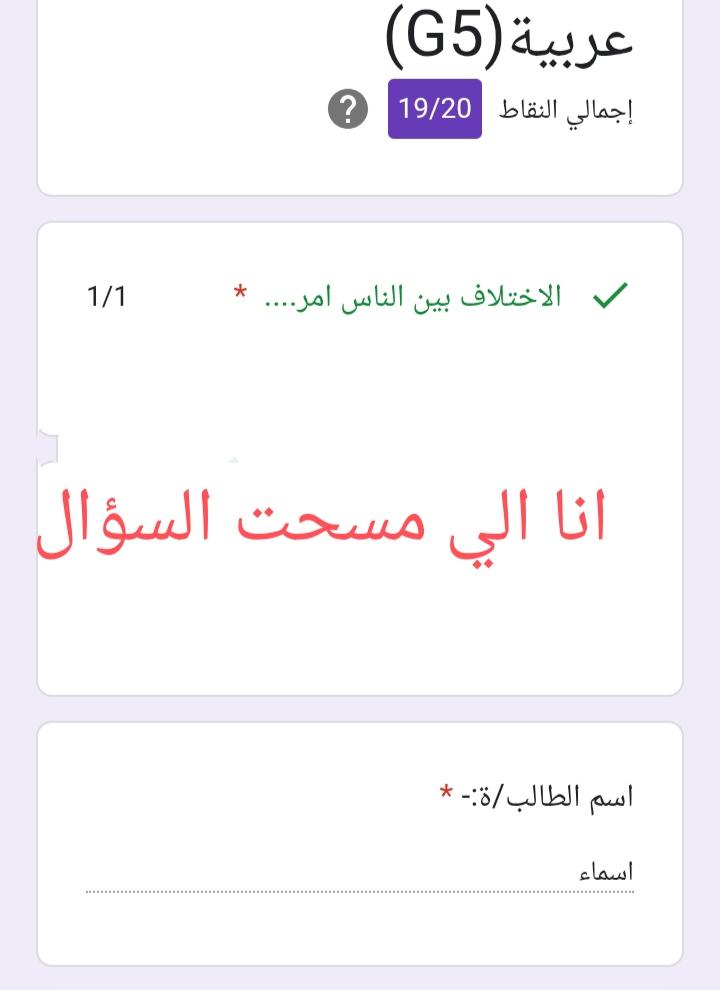Viewport: 720px width, 990px height.
Task: Open the help icon beside total points
Action: [348, 110]
